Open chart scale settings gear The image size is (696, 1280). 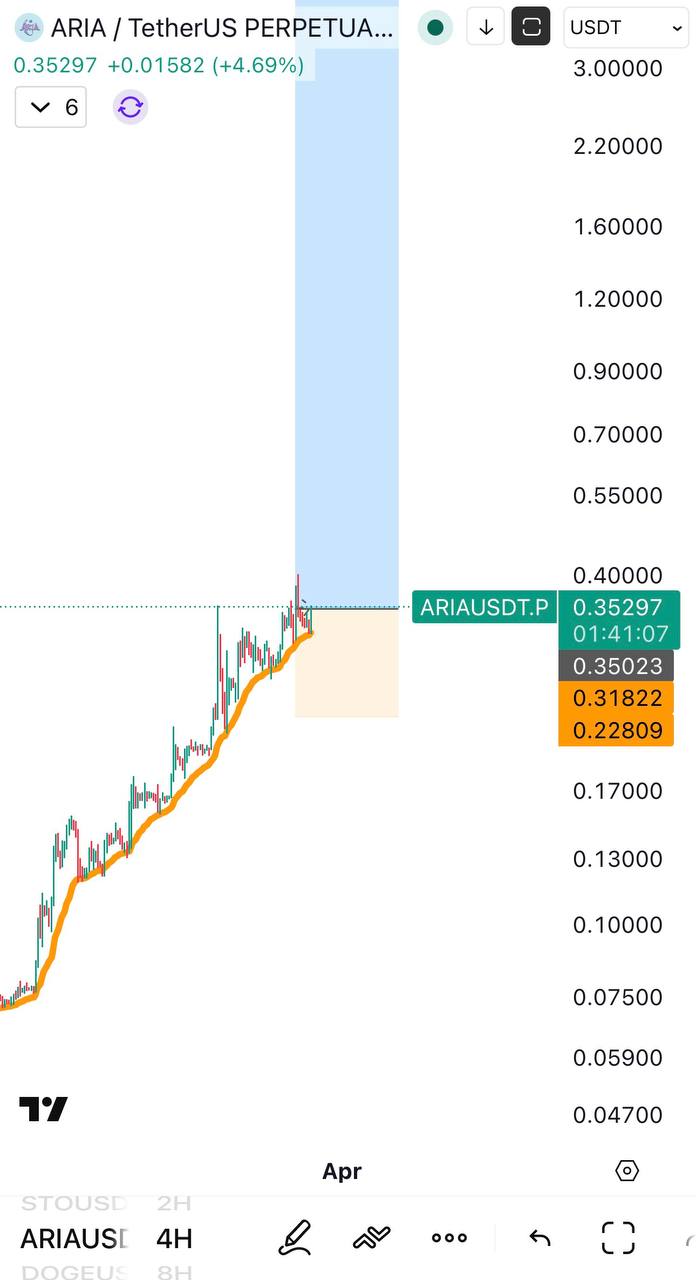(x=627, y=1171)
